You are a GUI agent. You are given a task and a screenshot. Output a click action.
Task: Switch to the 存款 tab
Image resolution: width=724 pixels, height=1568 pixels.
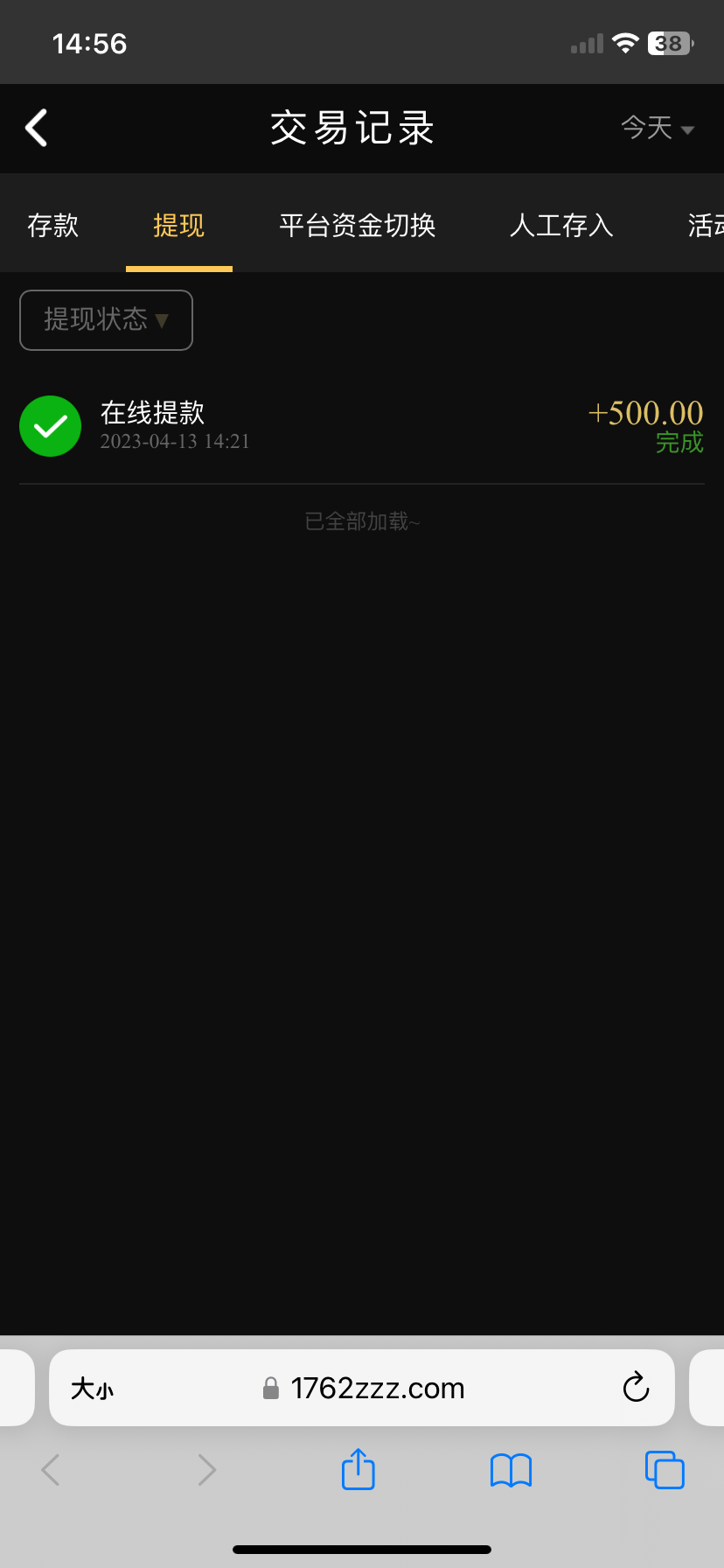point(52,225)
